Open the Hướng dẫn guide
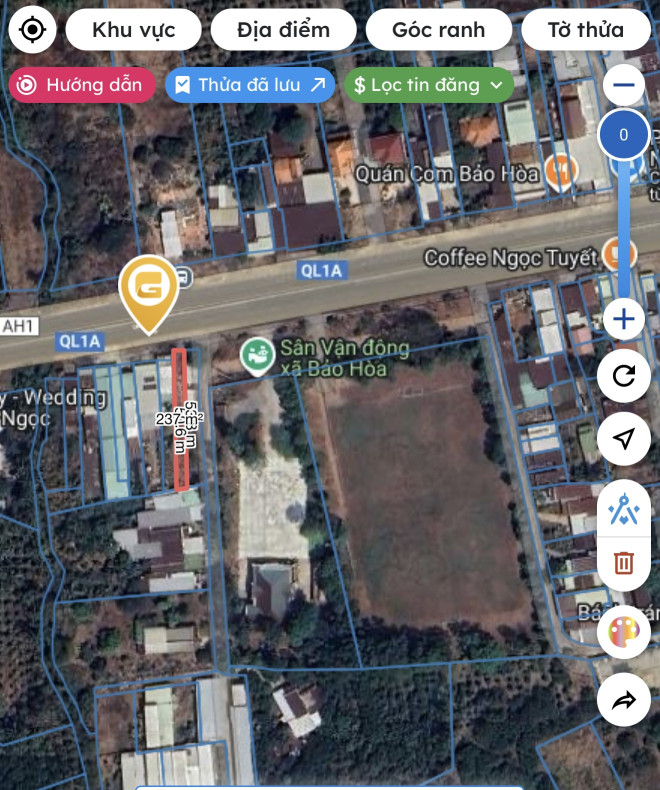The width and height of the screenshot is (660, 790). (x=82, y=85)
